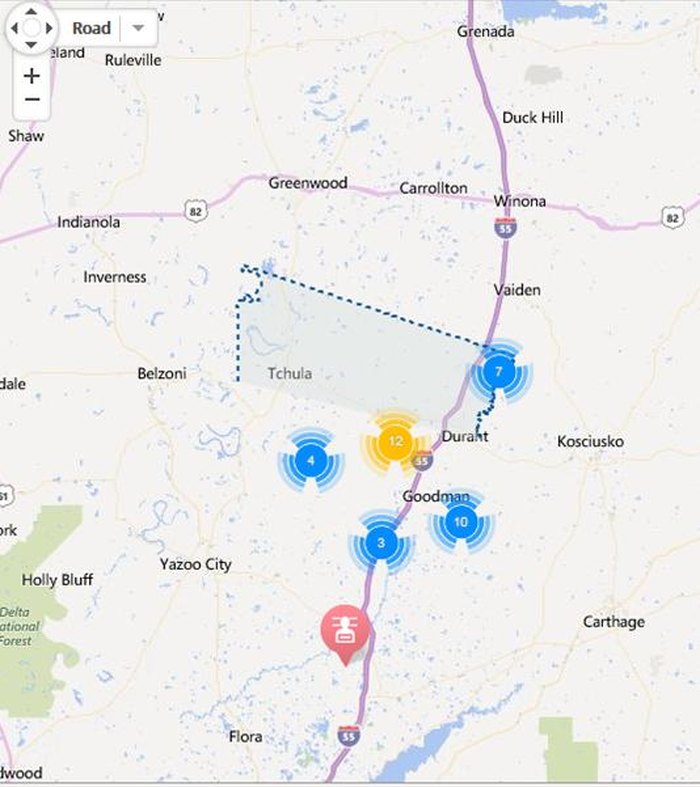This screenshot has width=700, height=787.
Task: Zoom out with the minus button
Action: [x=32, y=100]
